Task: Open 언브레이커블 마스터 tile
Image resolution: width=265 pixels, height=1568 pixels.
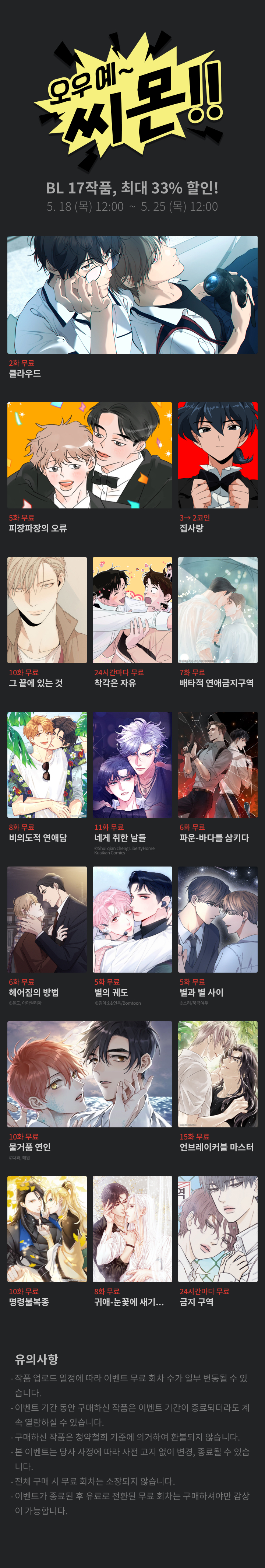Action: pos(218,1074)
